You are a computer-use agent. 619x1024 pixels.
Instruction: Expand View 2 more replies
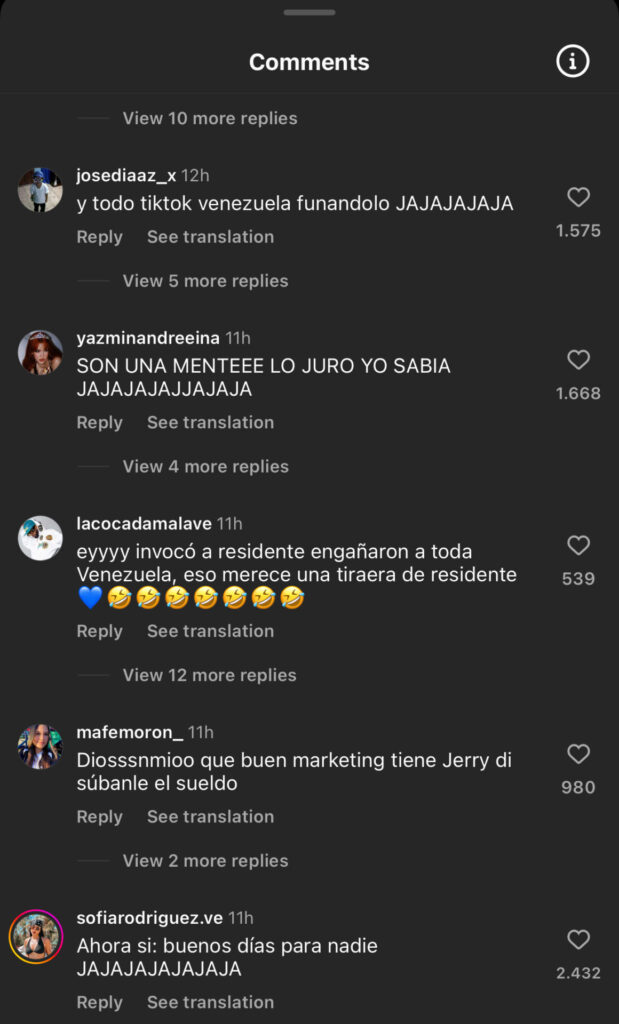[205, 861]
